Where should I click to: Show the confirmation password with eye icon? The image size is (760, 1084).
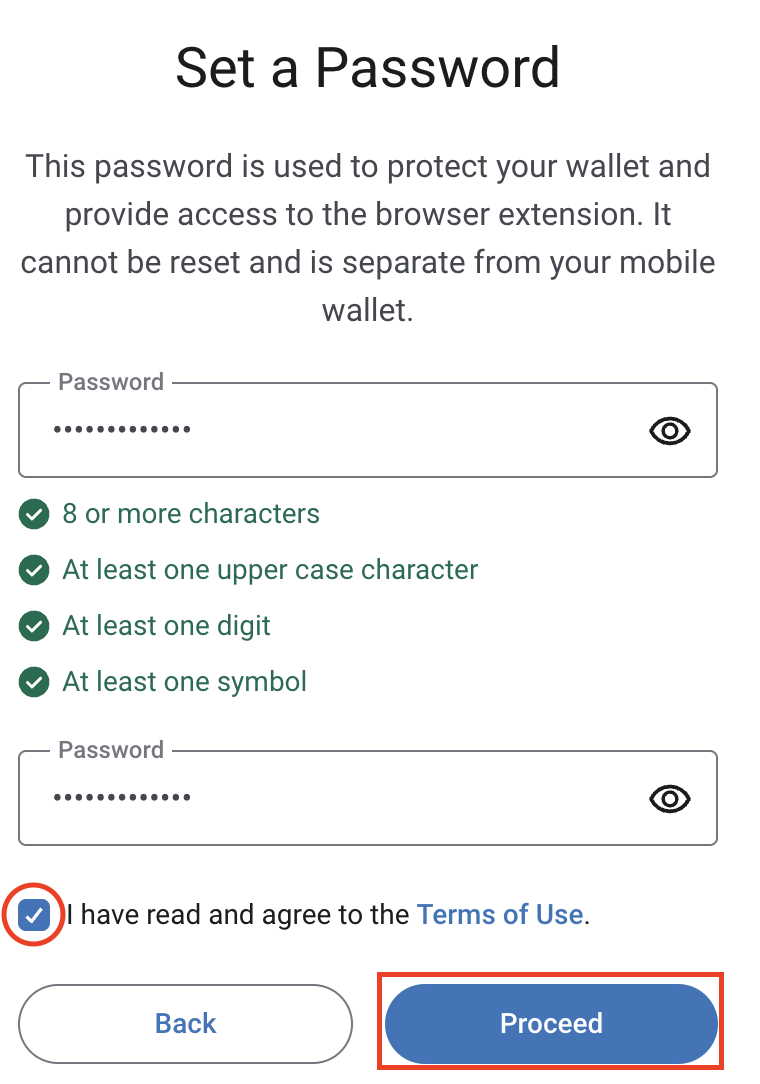click(670, 799)
